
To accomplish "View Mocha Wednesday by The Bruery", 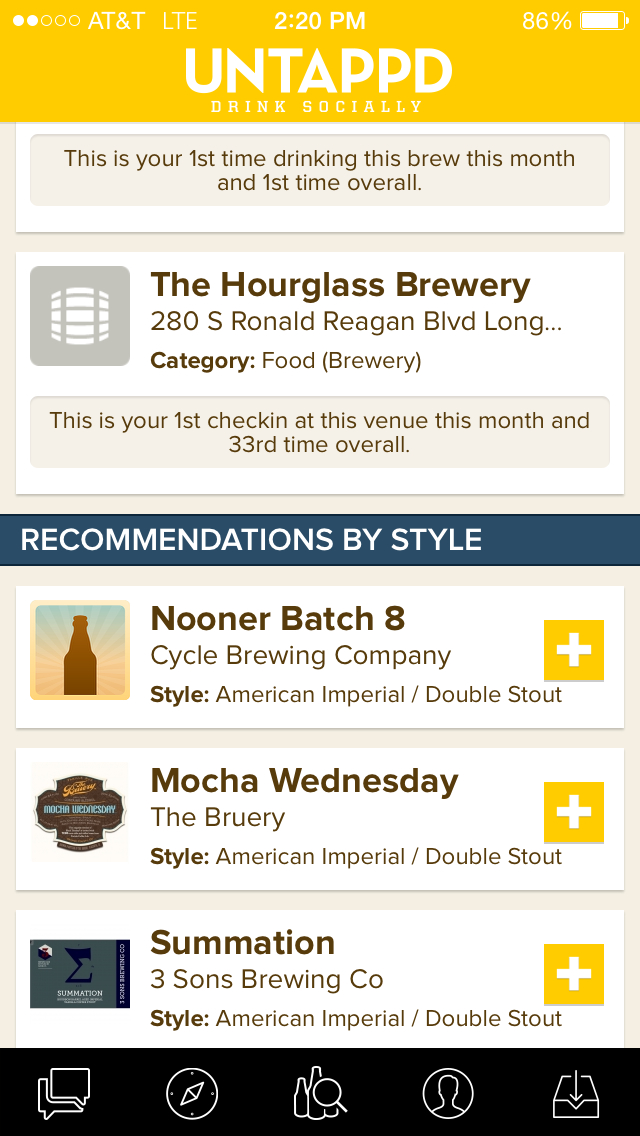I will 320,819.
